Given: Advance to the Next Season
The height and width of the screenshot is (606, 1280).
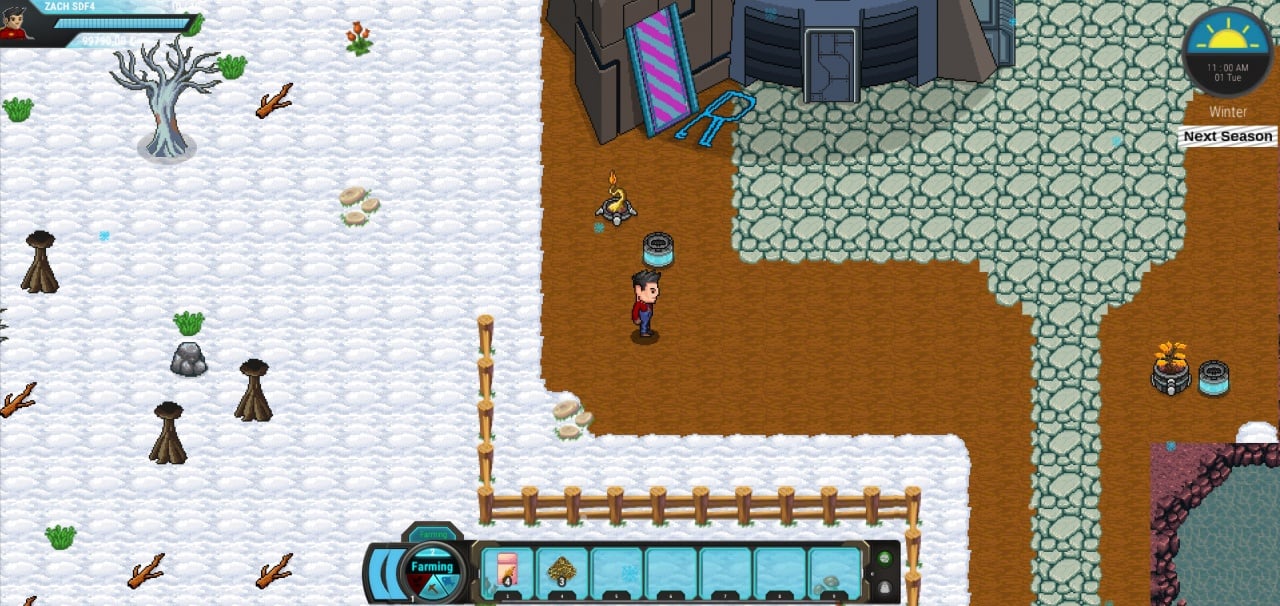Looking at the screenshot, I should [1228, 136].
